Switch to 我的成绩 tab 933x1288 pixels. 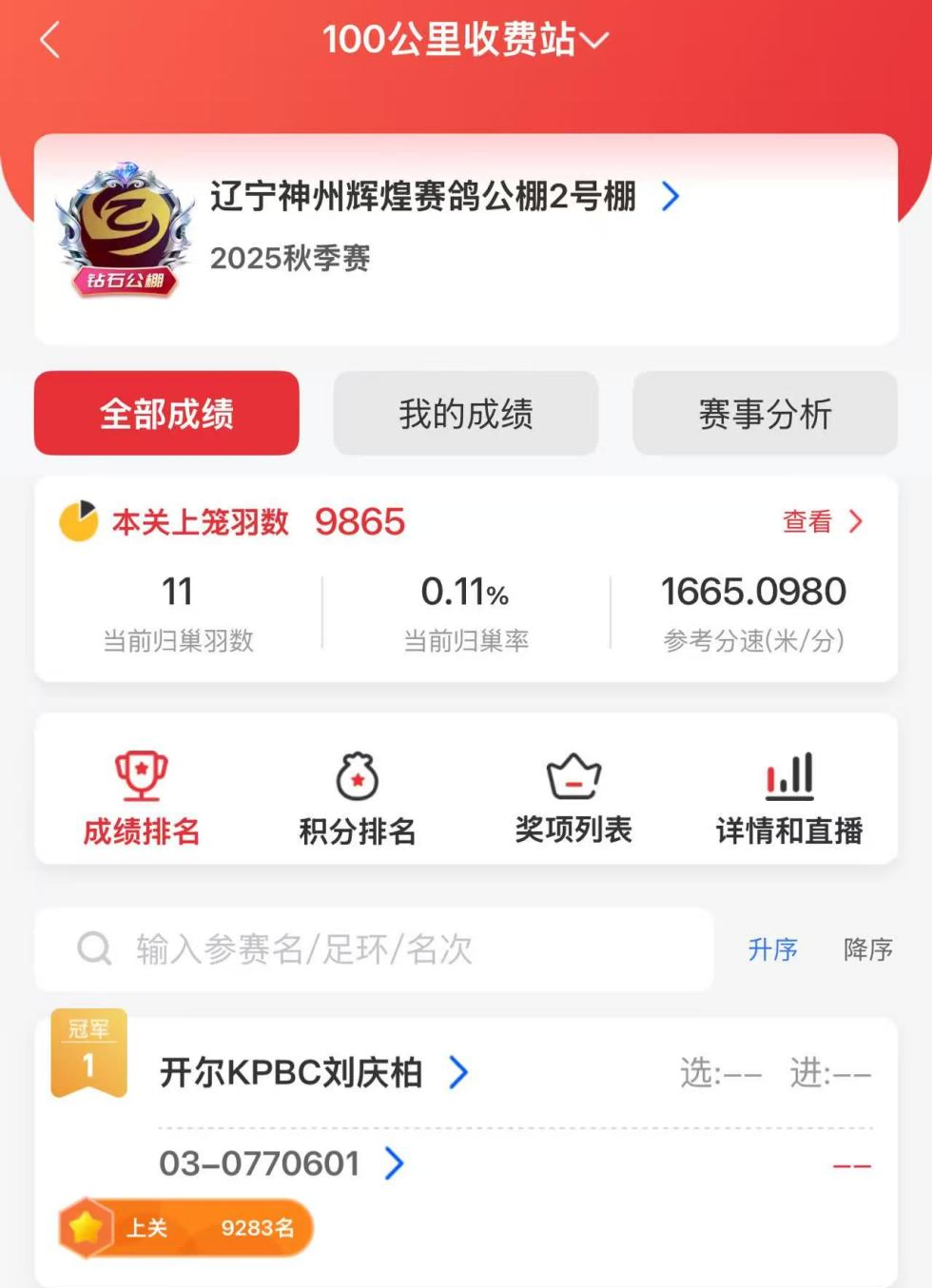(465, 414)
